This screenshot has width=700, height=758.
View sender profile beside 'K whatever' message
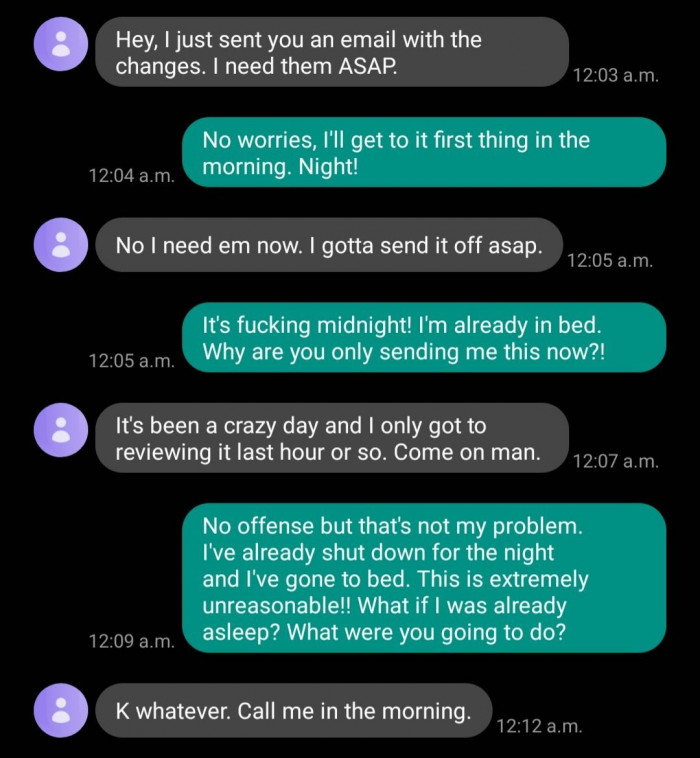click(x=61, y=711)
